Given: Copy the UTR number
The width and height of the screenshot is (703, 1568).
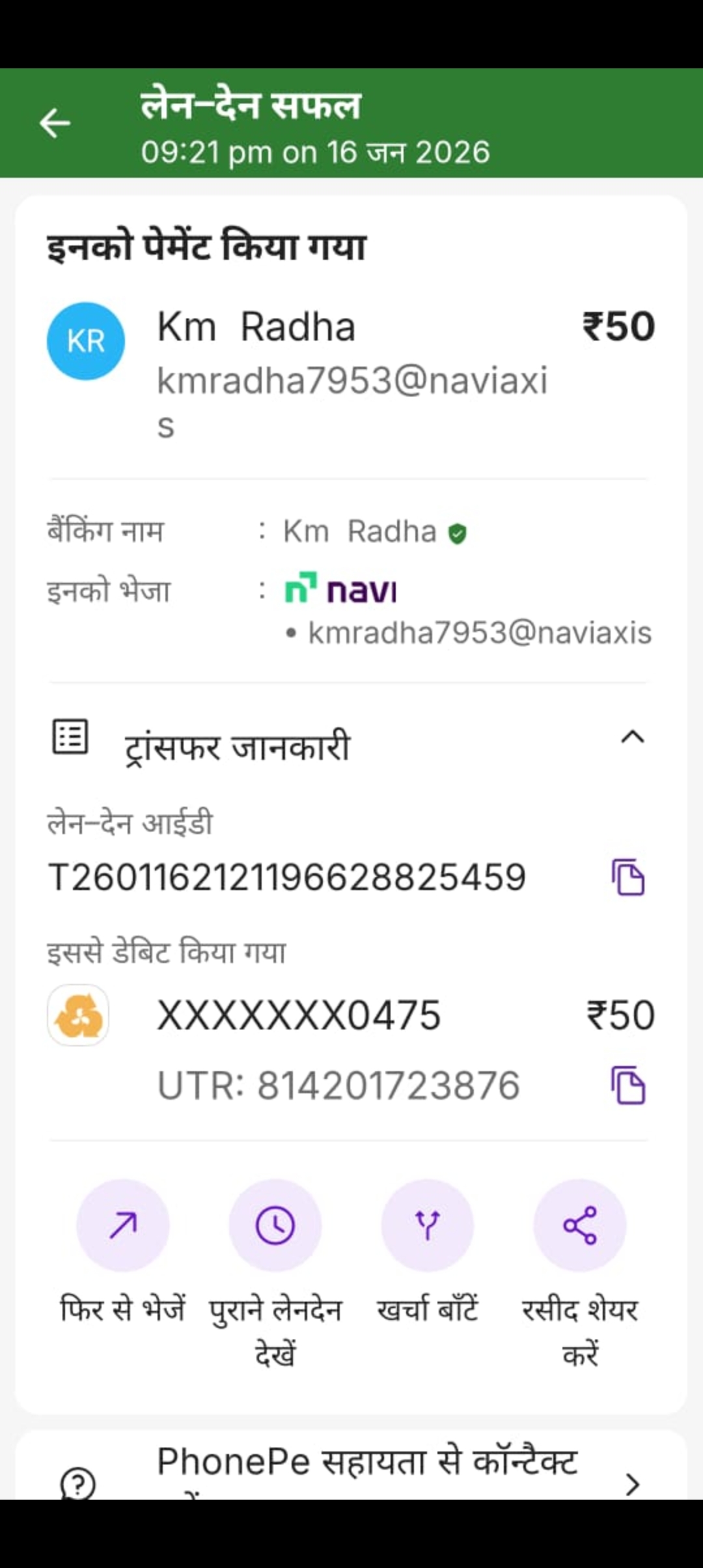Looking at the screenshot, I should point(627,1085).
